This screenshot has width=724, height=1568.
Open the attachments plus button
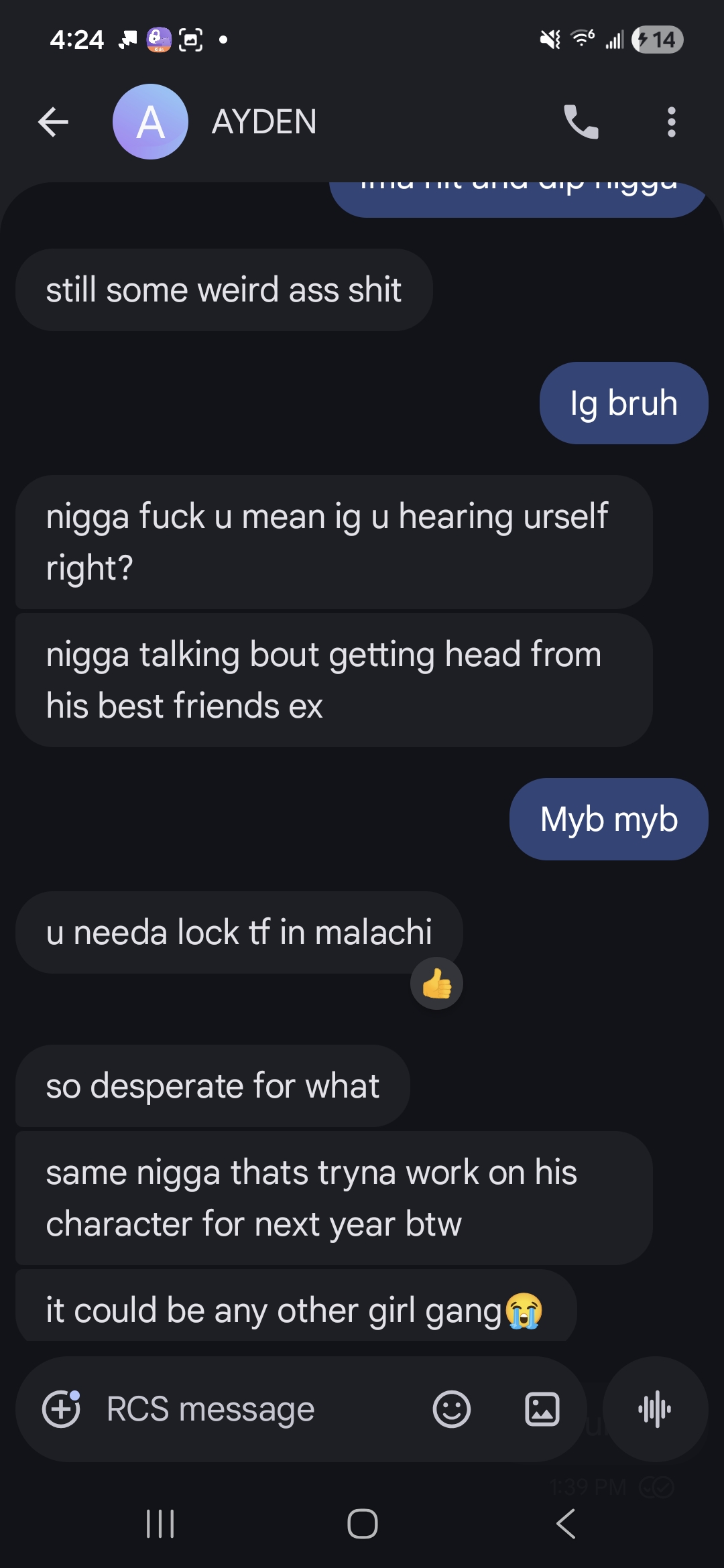click(61, 1409)
